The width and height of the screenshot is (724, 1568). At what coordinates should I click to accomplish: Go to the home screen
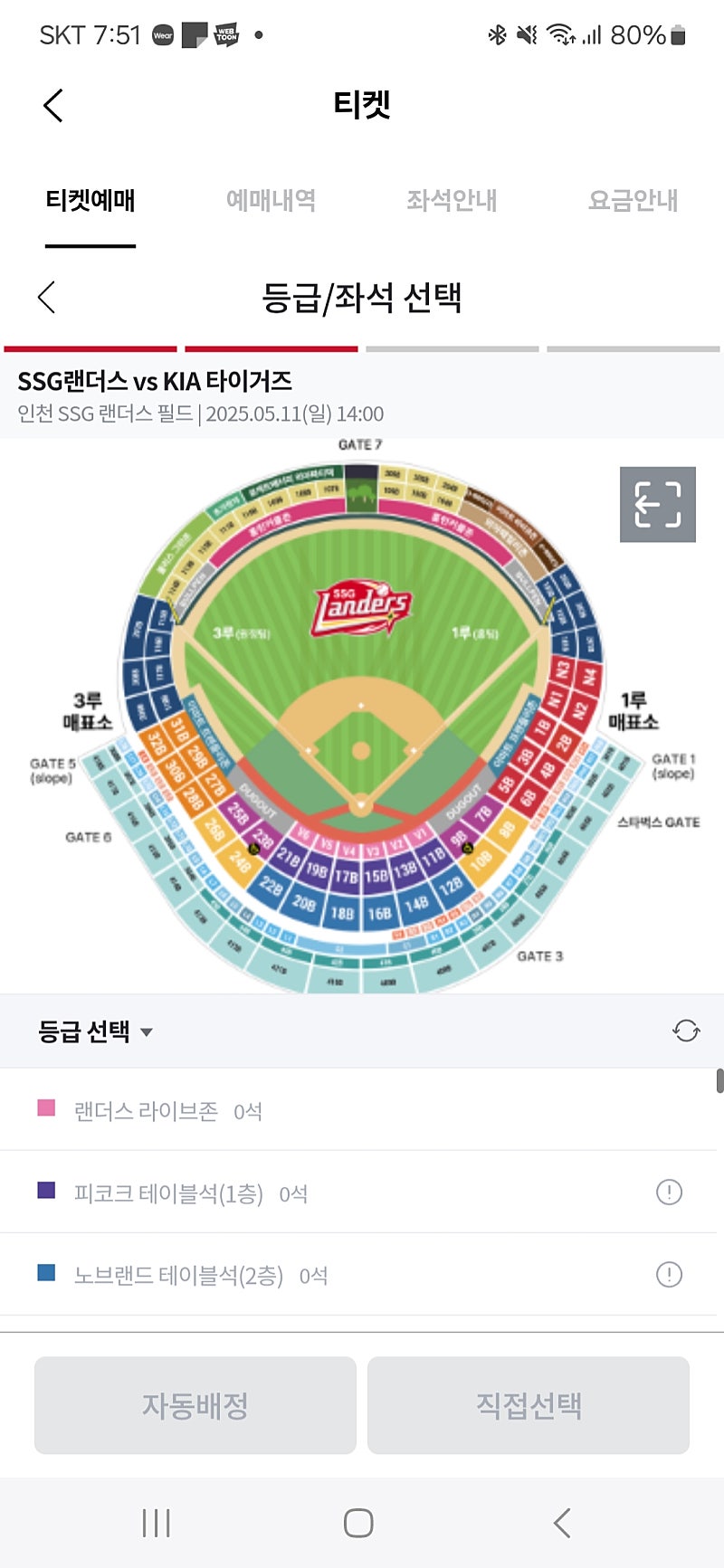pyautogui.click(x=358, y=1523)
